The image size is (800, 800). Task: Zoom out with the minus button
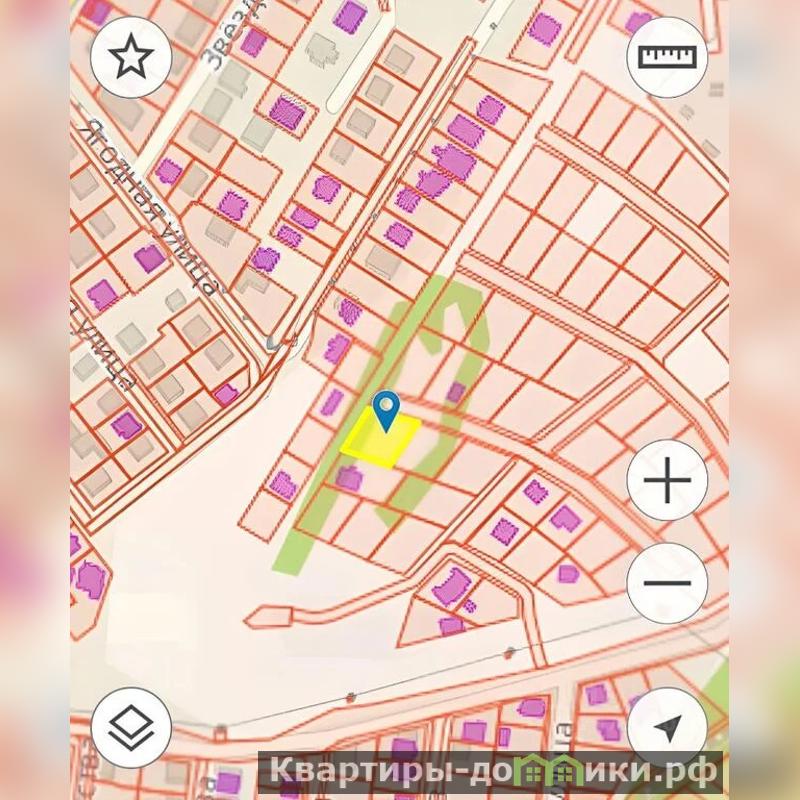click(x=667, y=583)
